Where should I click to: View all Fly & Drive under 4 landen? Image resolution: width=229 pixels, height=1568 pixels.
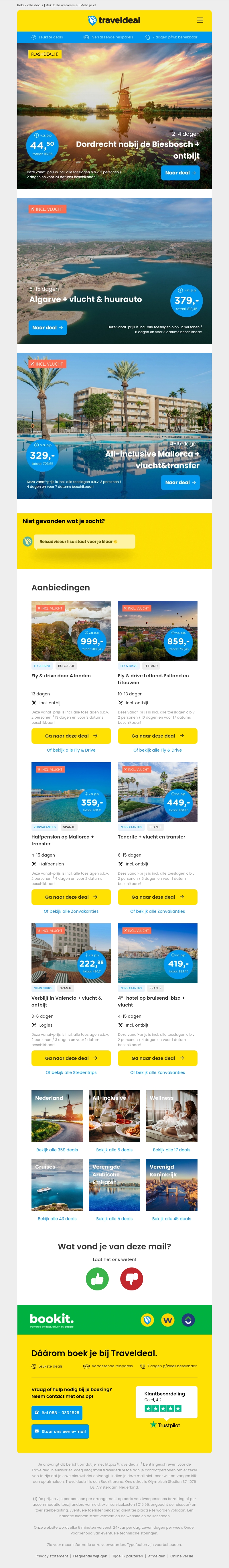pyautogui.click(x=71, y=750)
